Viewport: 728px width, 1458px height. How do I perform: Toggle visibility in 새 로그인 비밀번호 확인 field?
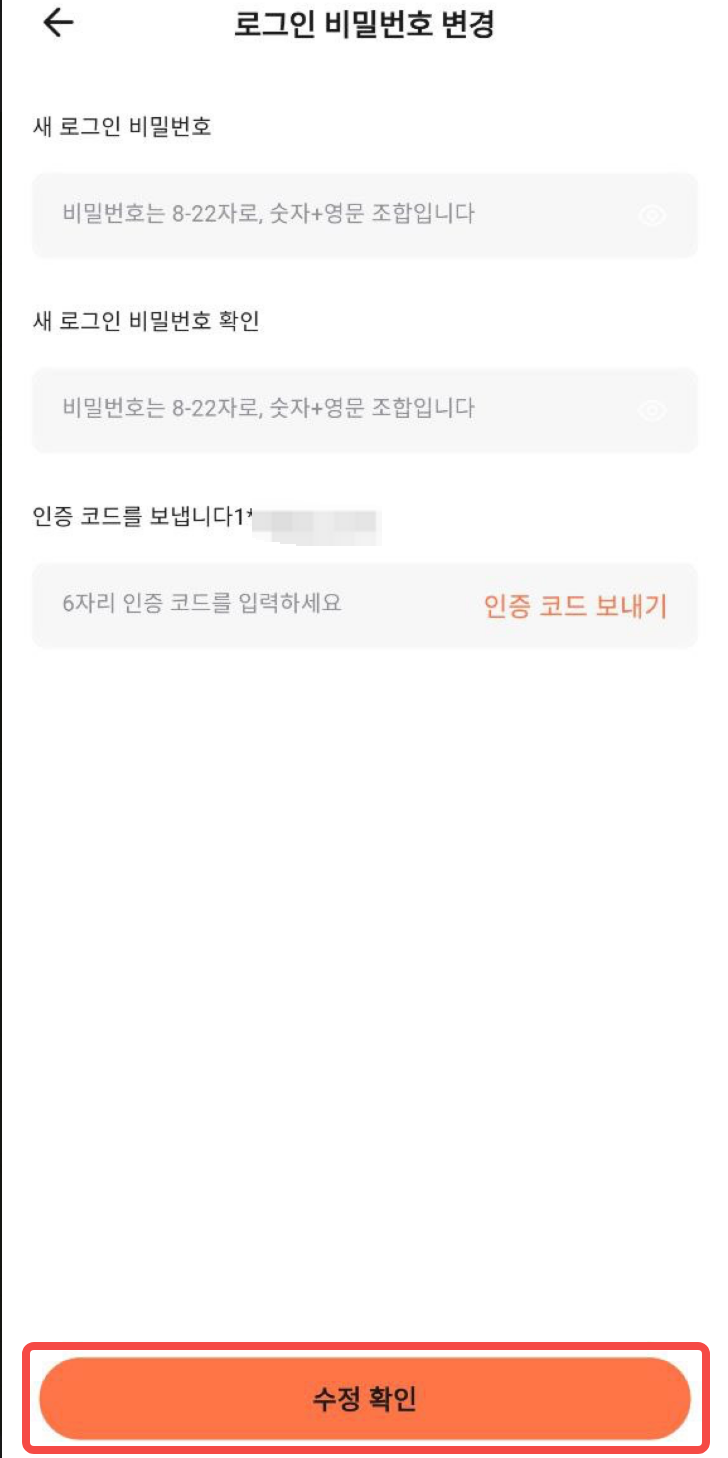[653, 410]
